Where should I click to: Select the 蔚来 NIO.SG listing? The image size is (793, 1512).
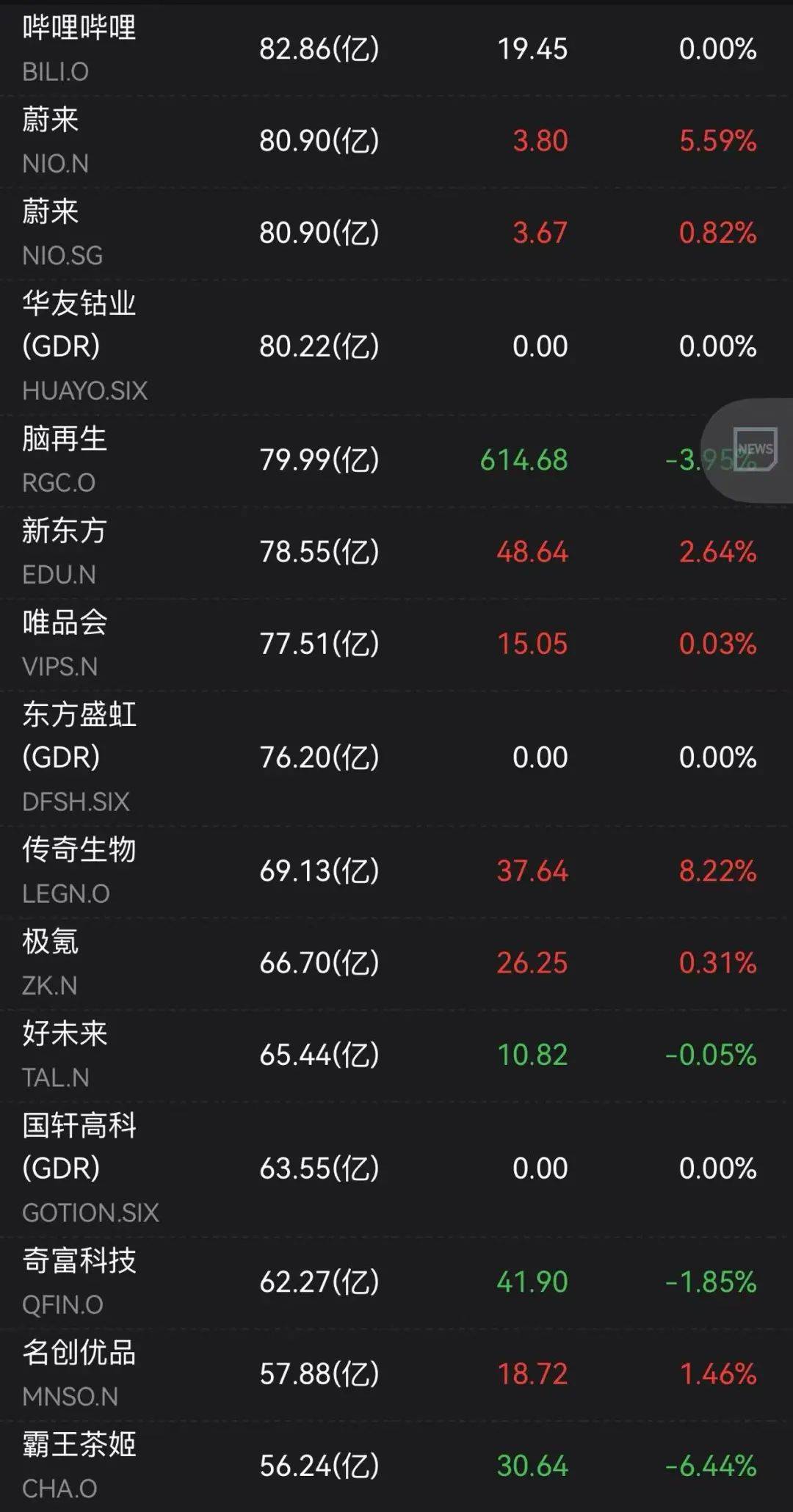click(396, 233)
